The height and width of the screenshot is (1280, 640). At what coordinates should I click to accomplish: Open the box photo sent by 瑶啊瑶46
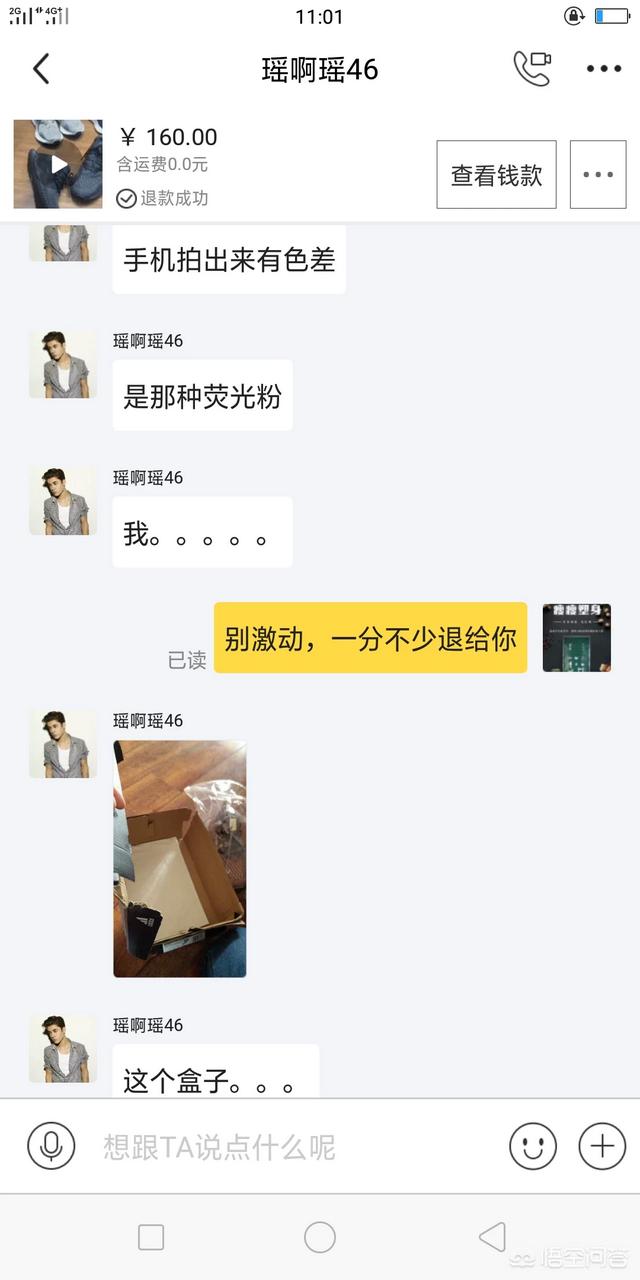point(180,858)
